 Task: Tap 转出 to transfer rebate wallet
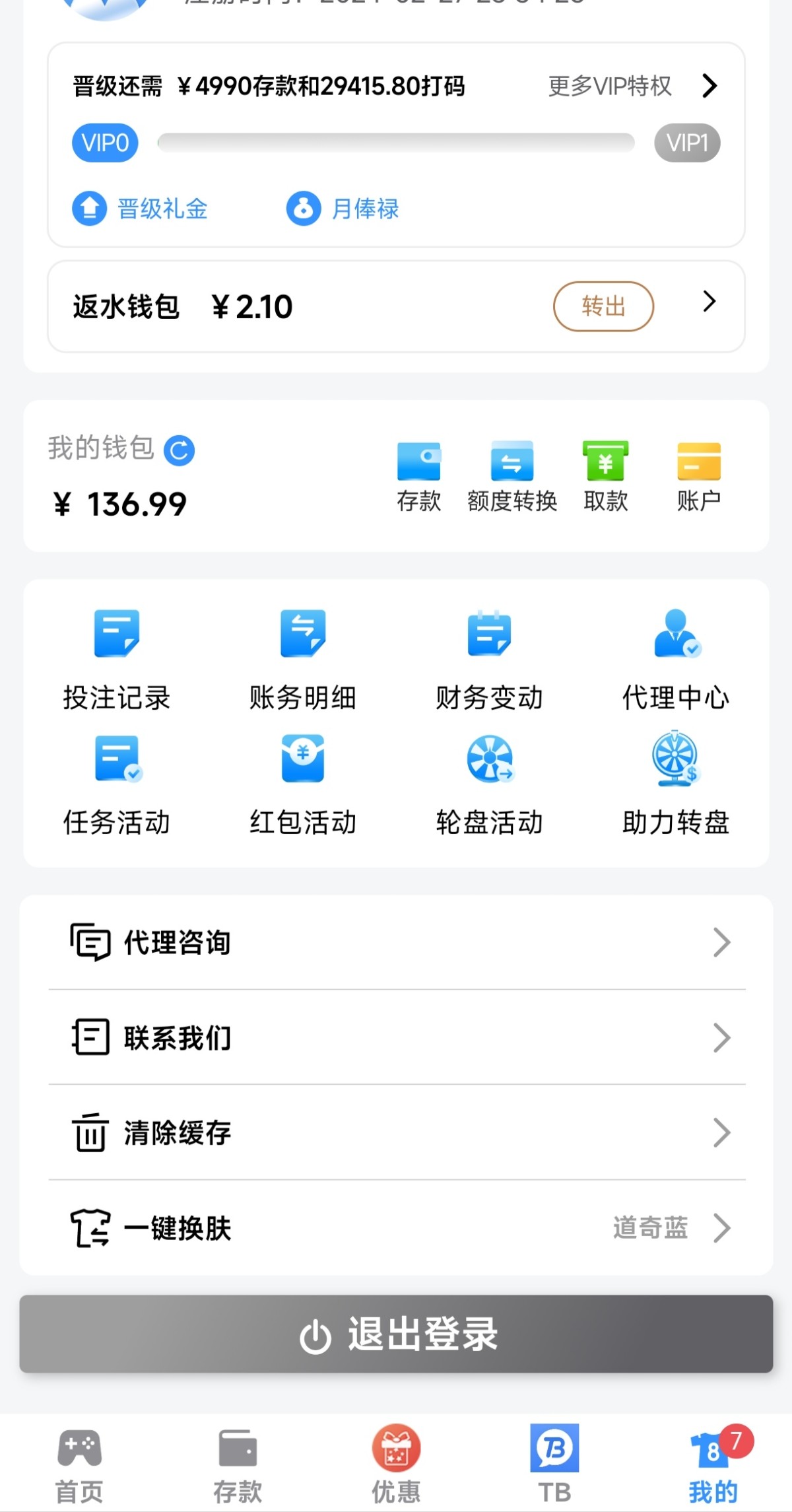[x=603, y=306]
